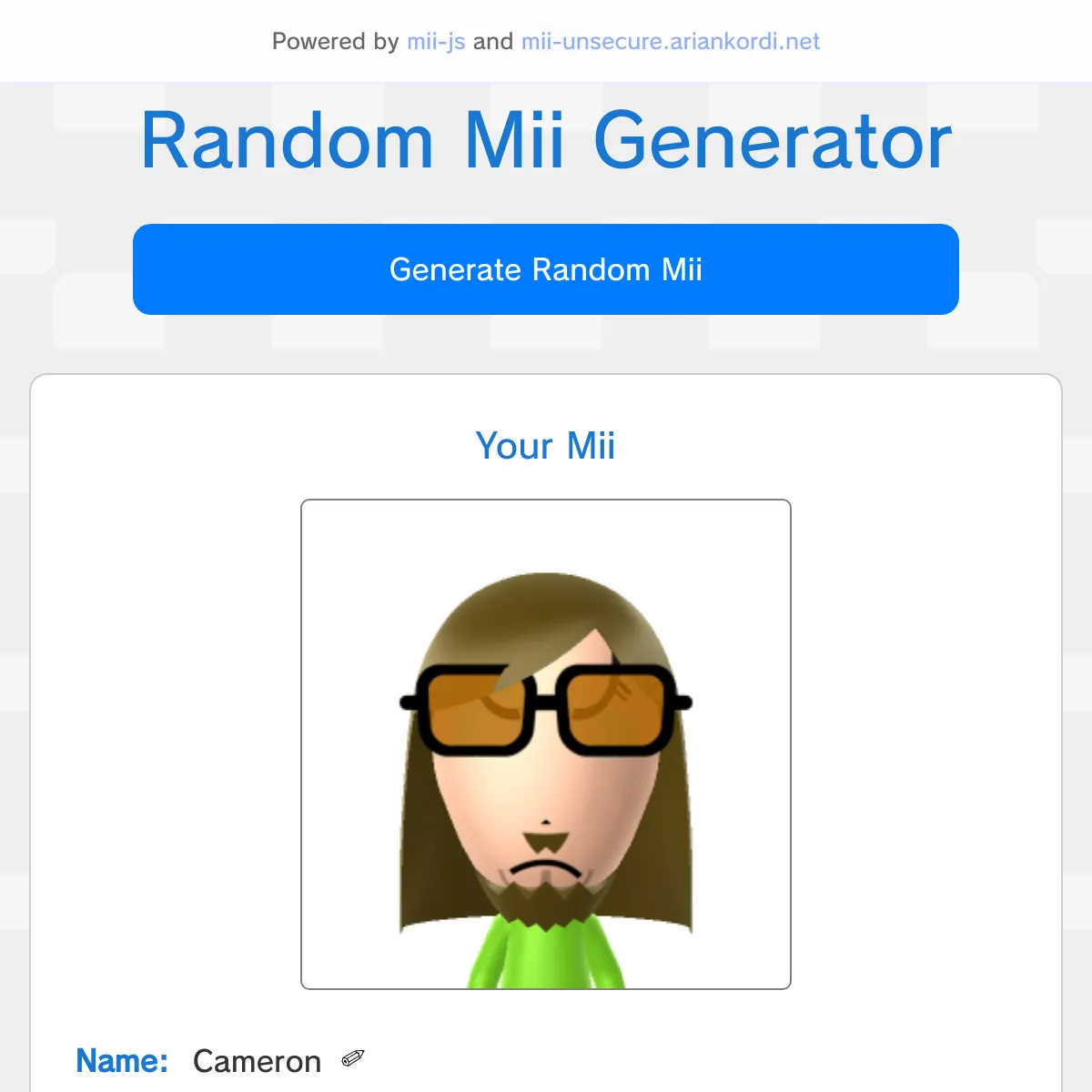
Task: Edit the name Cameron with the pencil icon
Action: [353, 1059]
